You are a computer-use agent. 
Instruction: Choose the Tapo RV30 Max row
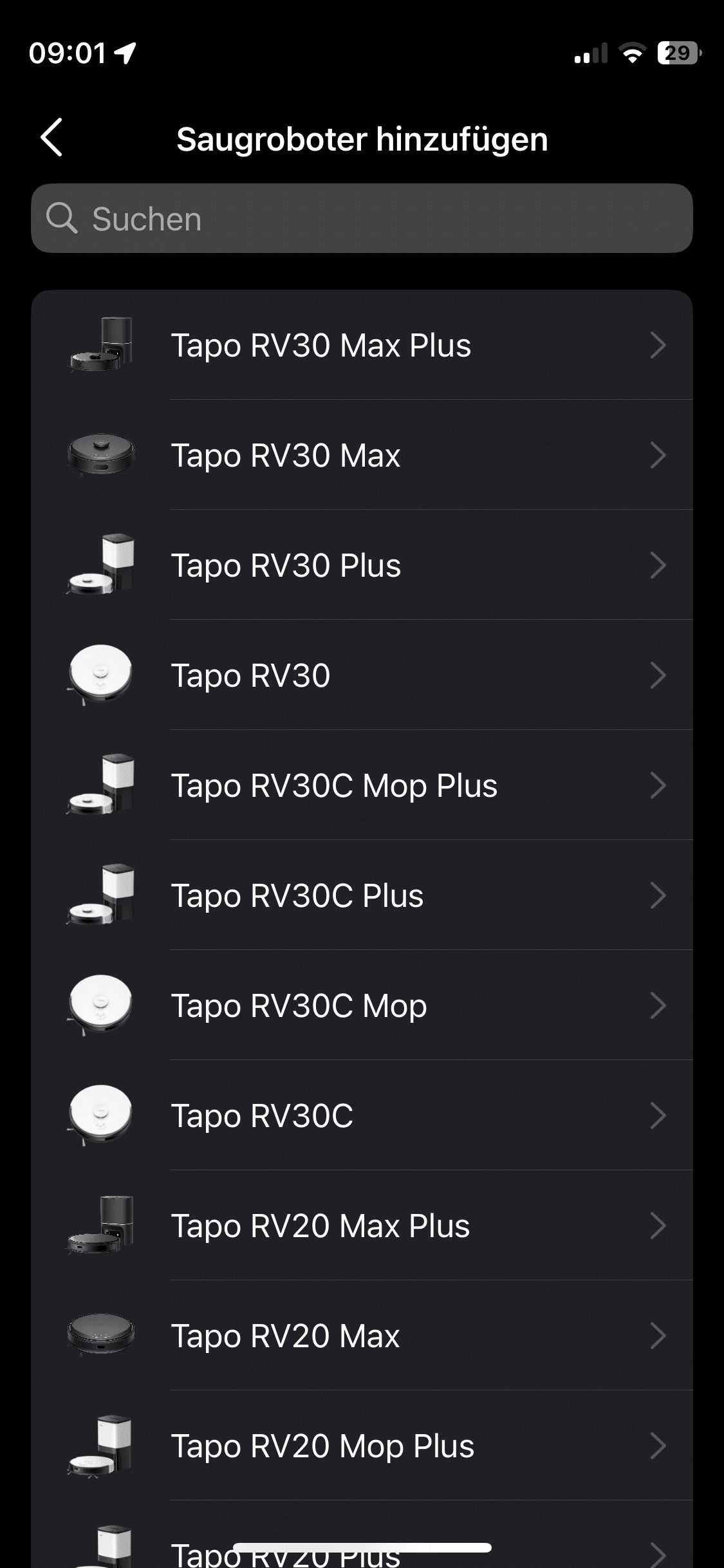point(362,456)
